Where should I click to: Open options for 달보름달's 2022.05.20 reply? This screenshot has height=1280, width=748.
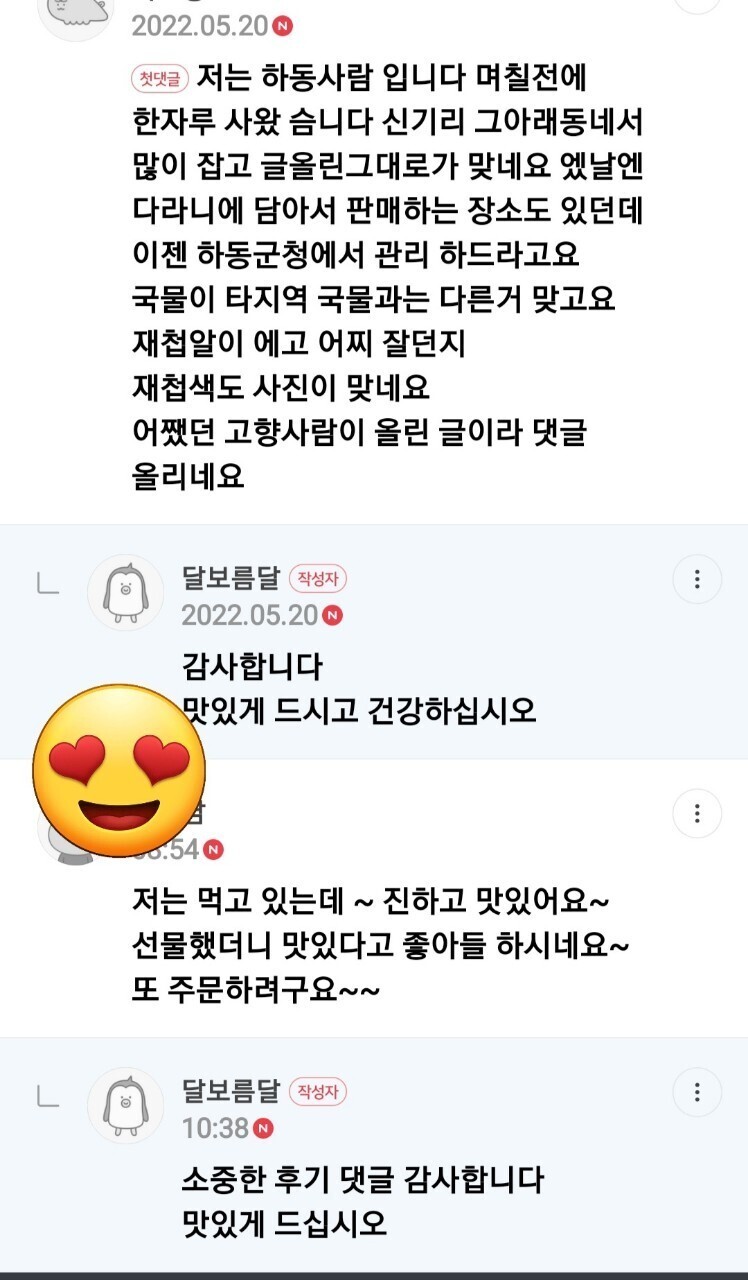697,579
